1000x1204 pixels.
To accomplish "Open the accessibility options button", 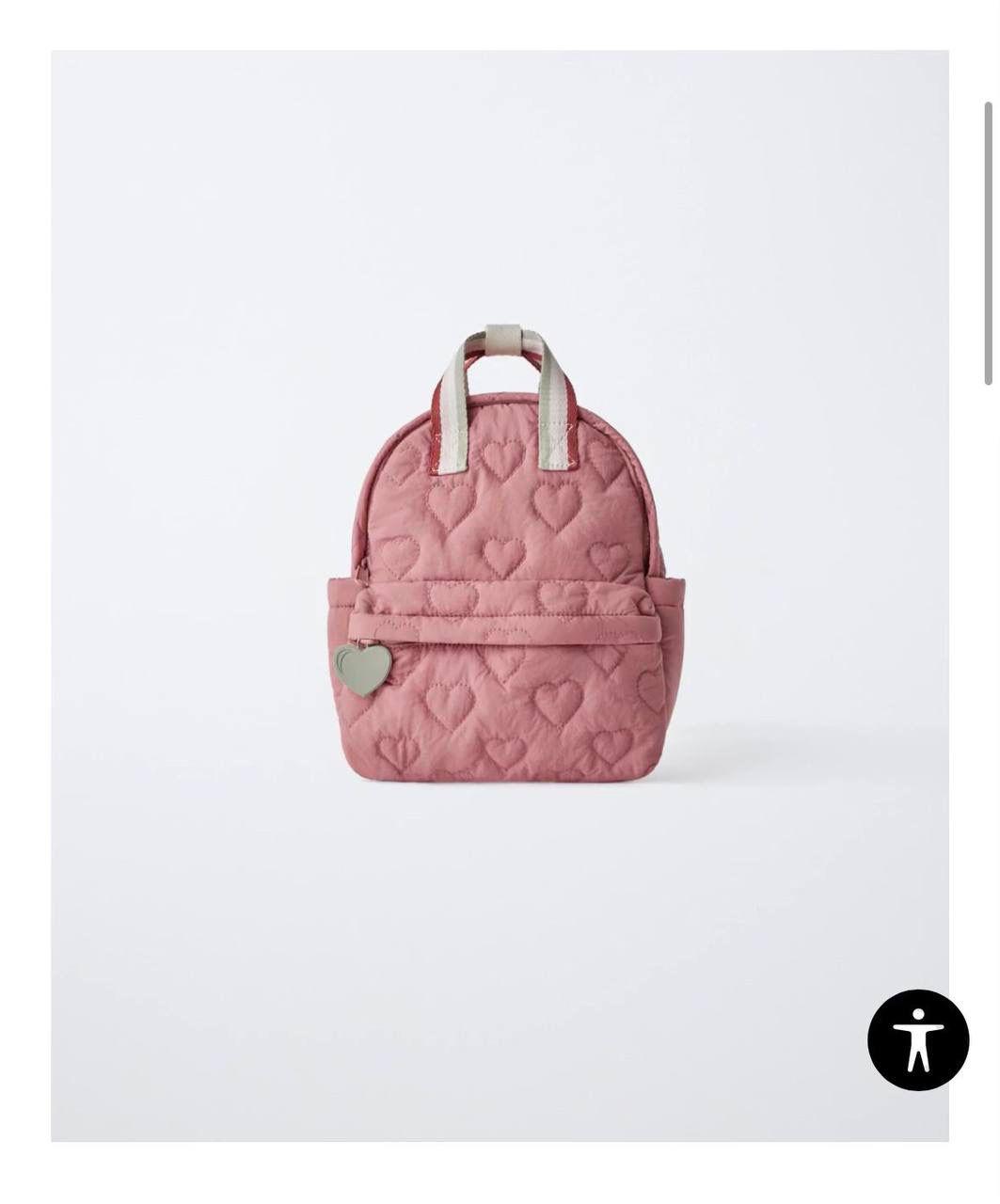I will [917, 1039].
